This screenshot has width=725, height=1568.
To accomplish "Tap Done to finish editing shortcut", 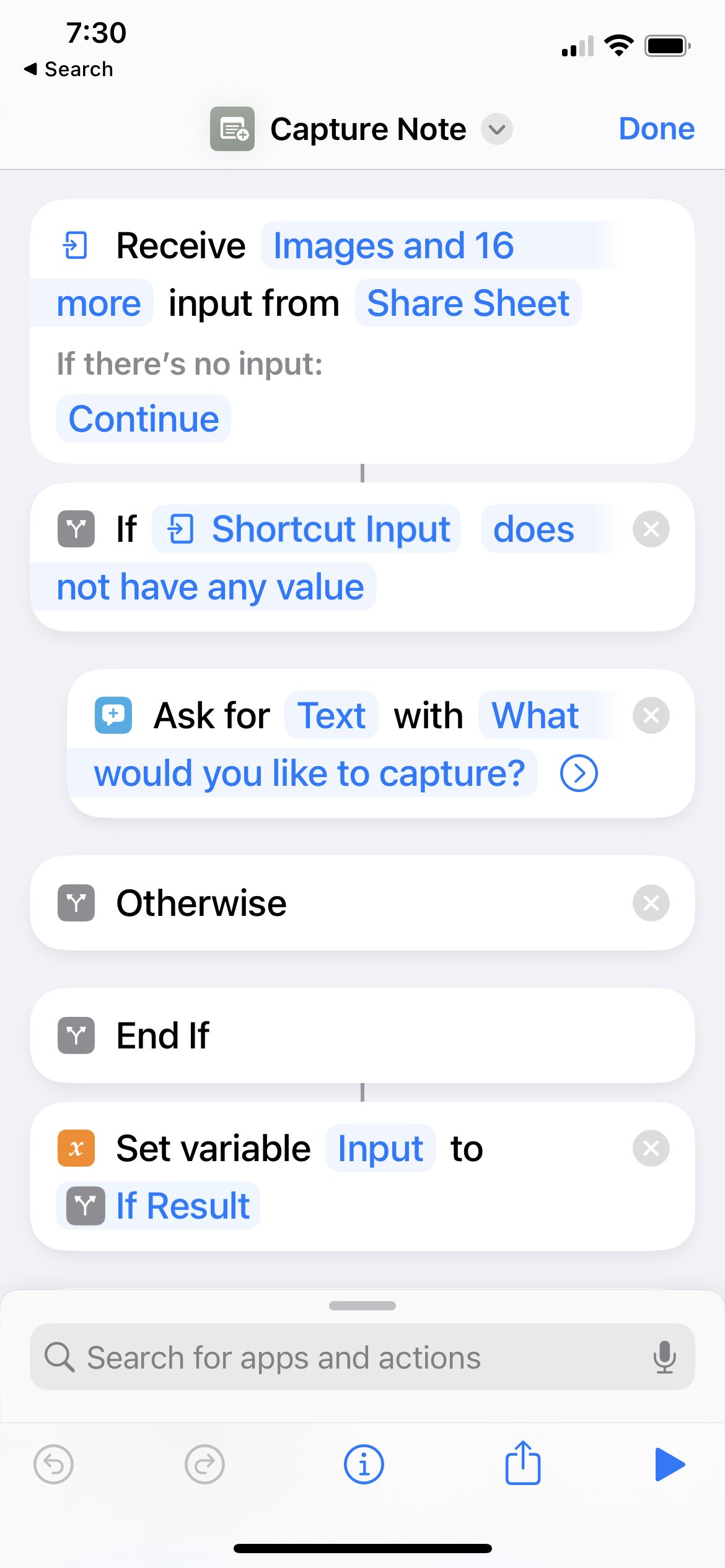I will [x=656, y=129].
